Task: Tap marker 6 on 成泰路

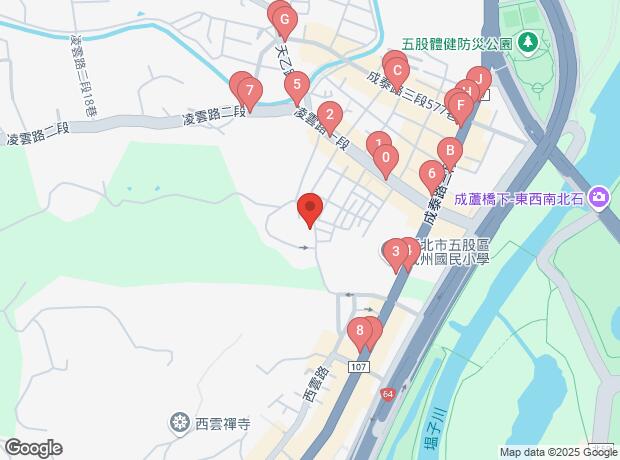Action: click(x=432, y=175)
